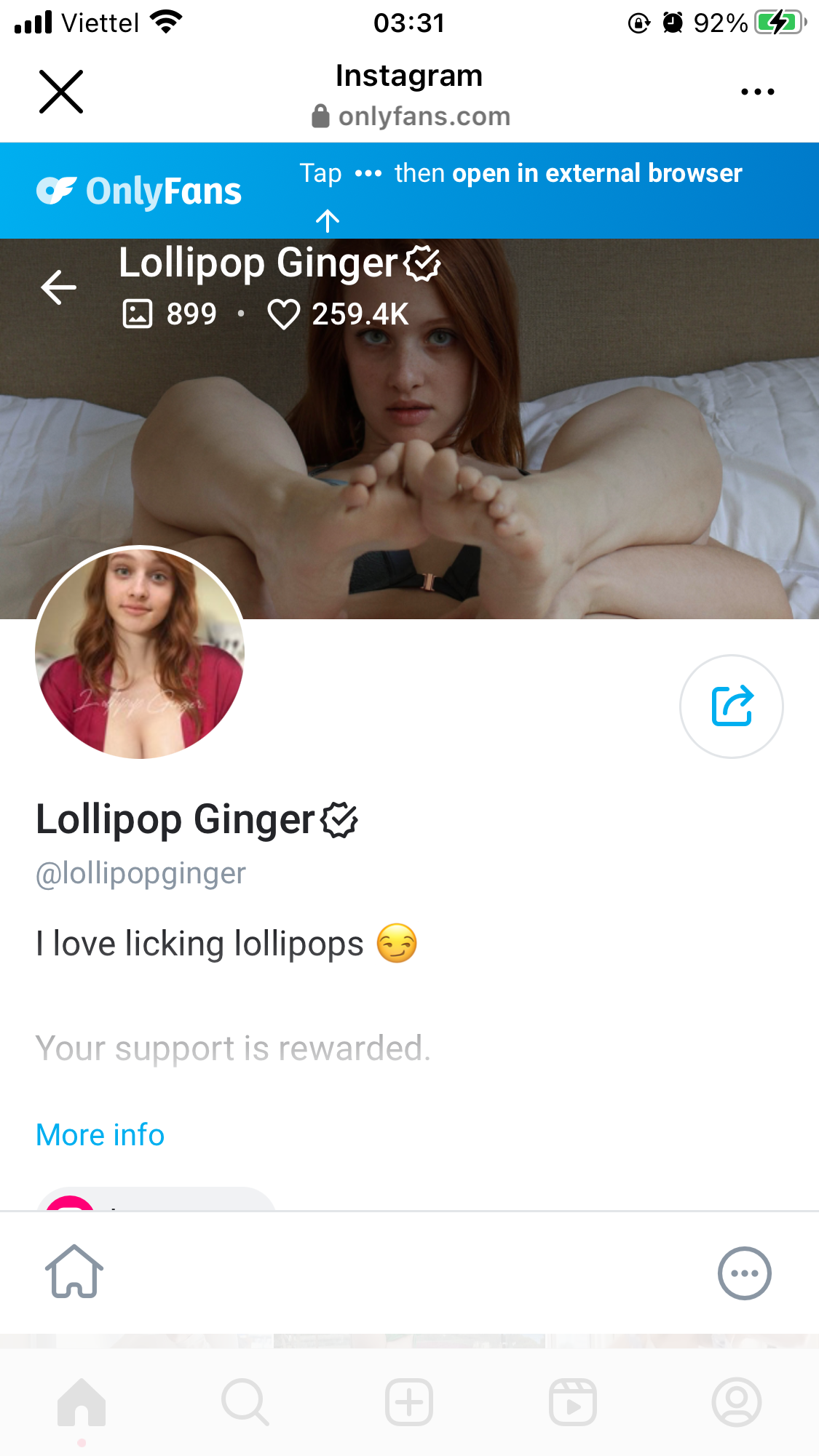The height and width of the screenshot is (1456, 819).
Task: Open the Instagram Profile tab
Action: (x=737, y=1402)
